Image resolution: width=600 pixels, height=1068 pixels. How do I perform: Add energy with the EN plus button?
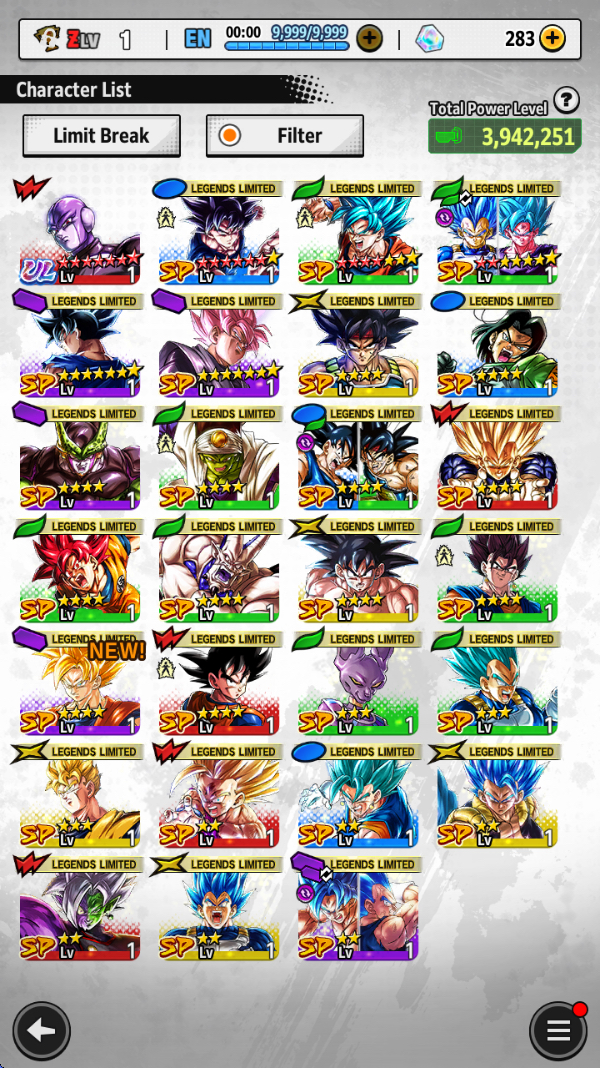pos(369,38)
